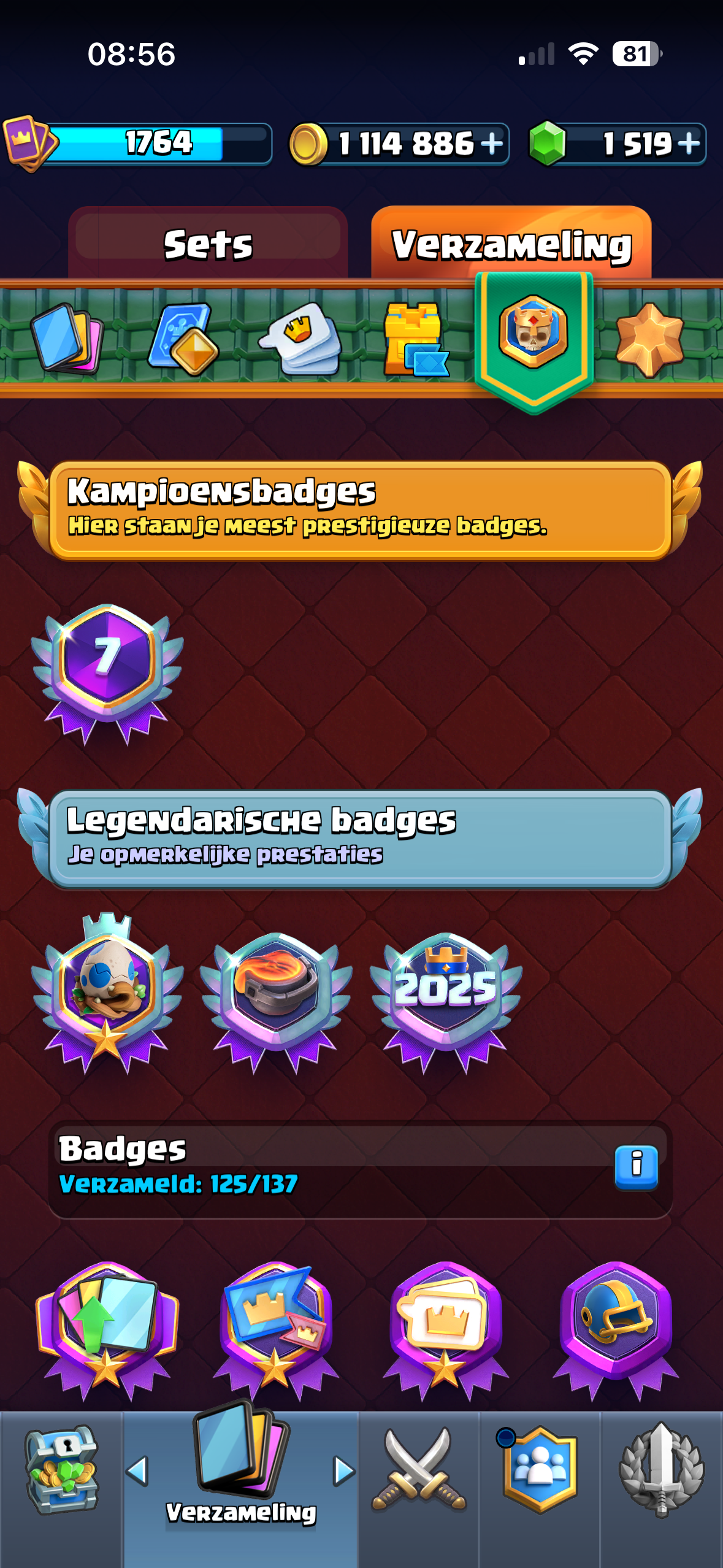Add more gold with the plus button
Screen dimensions: 723x1568
pos(492,144)
